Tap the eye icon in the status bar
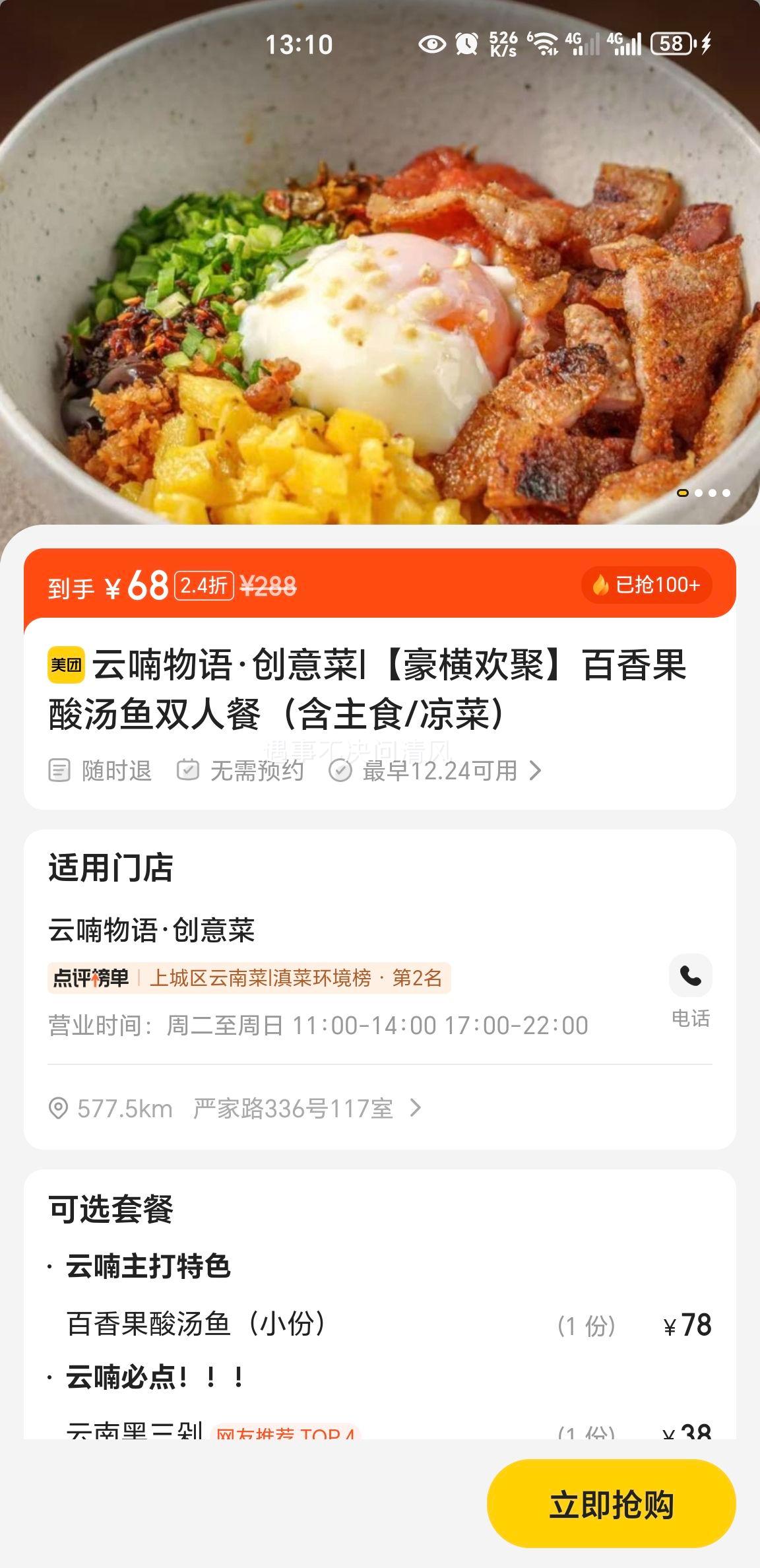 click(x=431, y=44)
